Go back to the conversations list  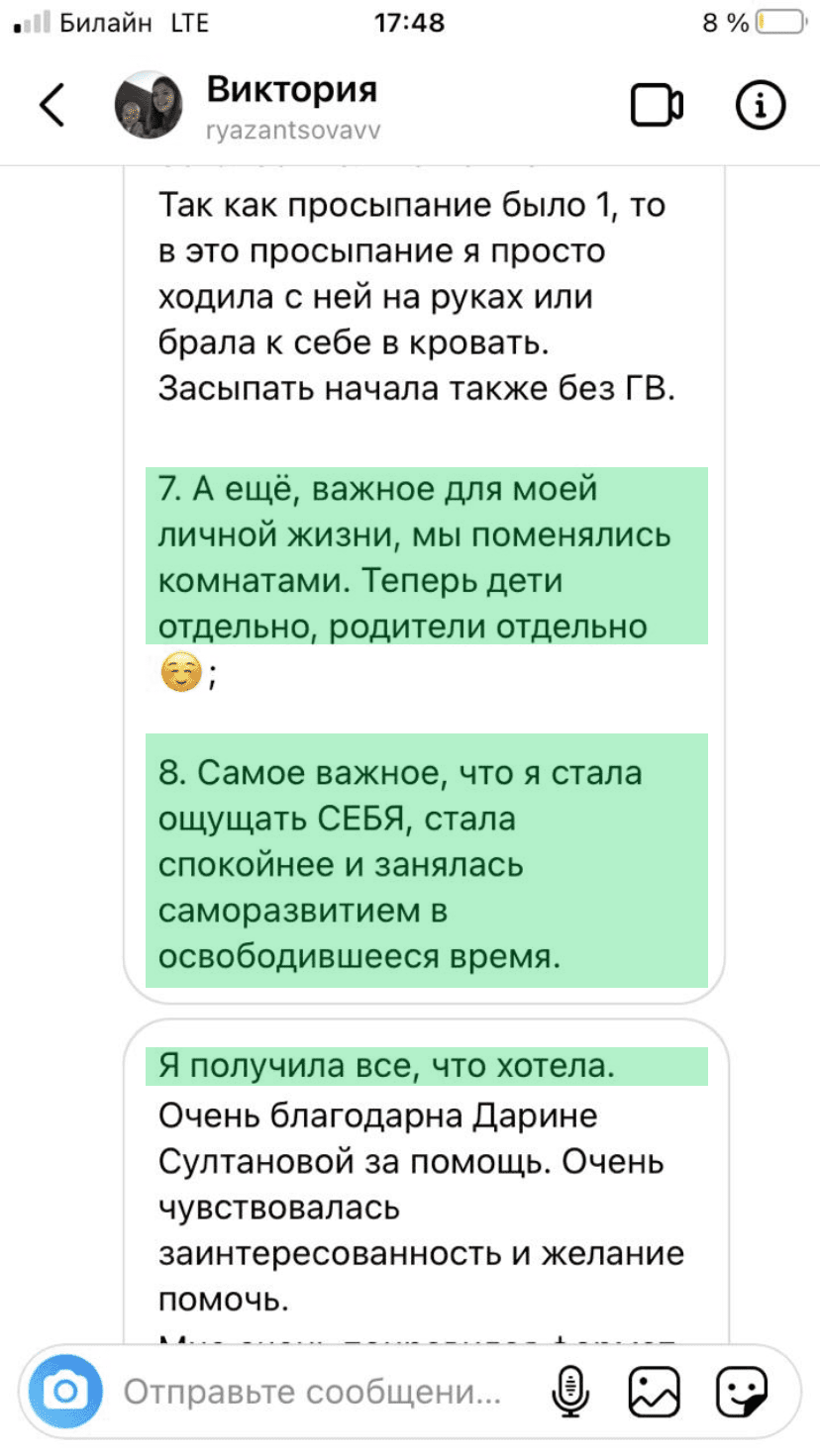[x=52, y=105]
